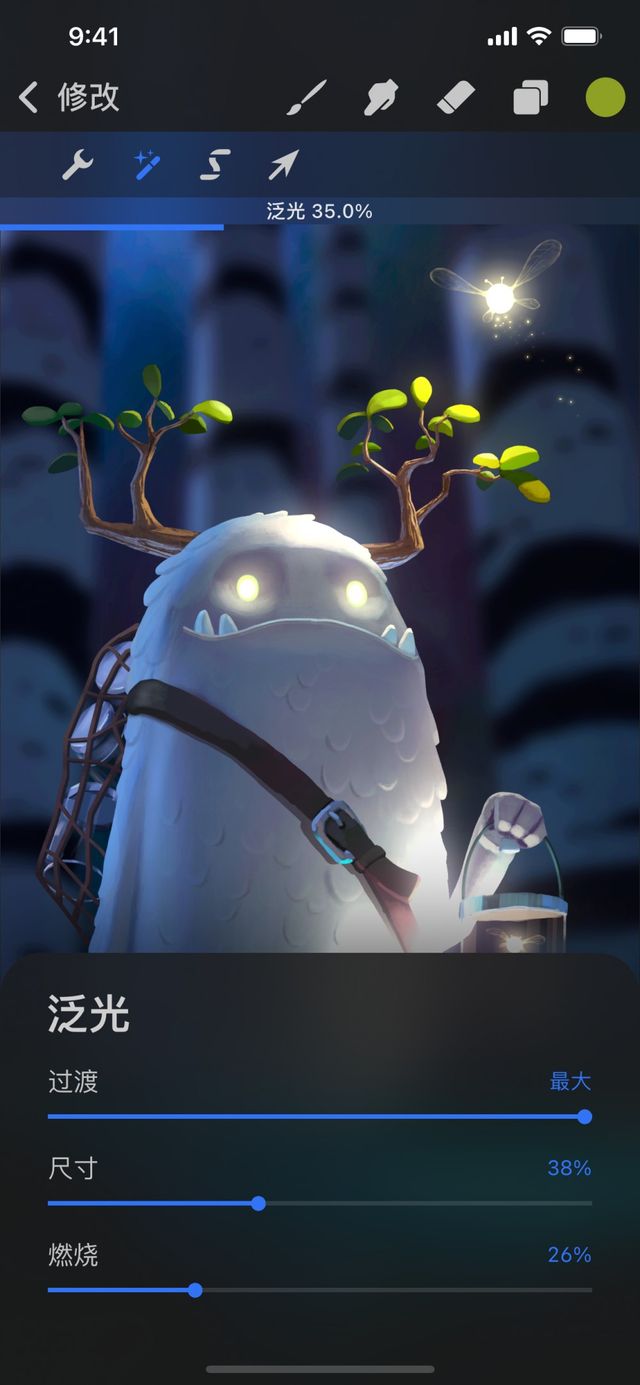Open the wrench actions menu

77,164
